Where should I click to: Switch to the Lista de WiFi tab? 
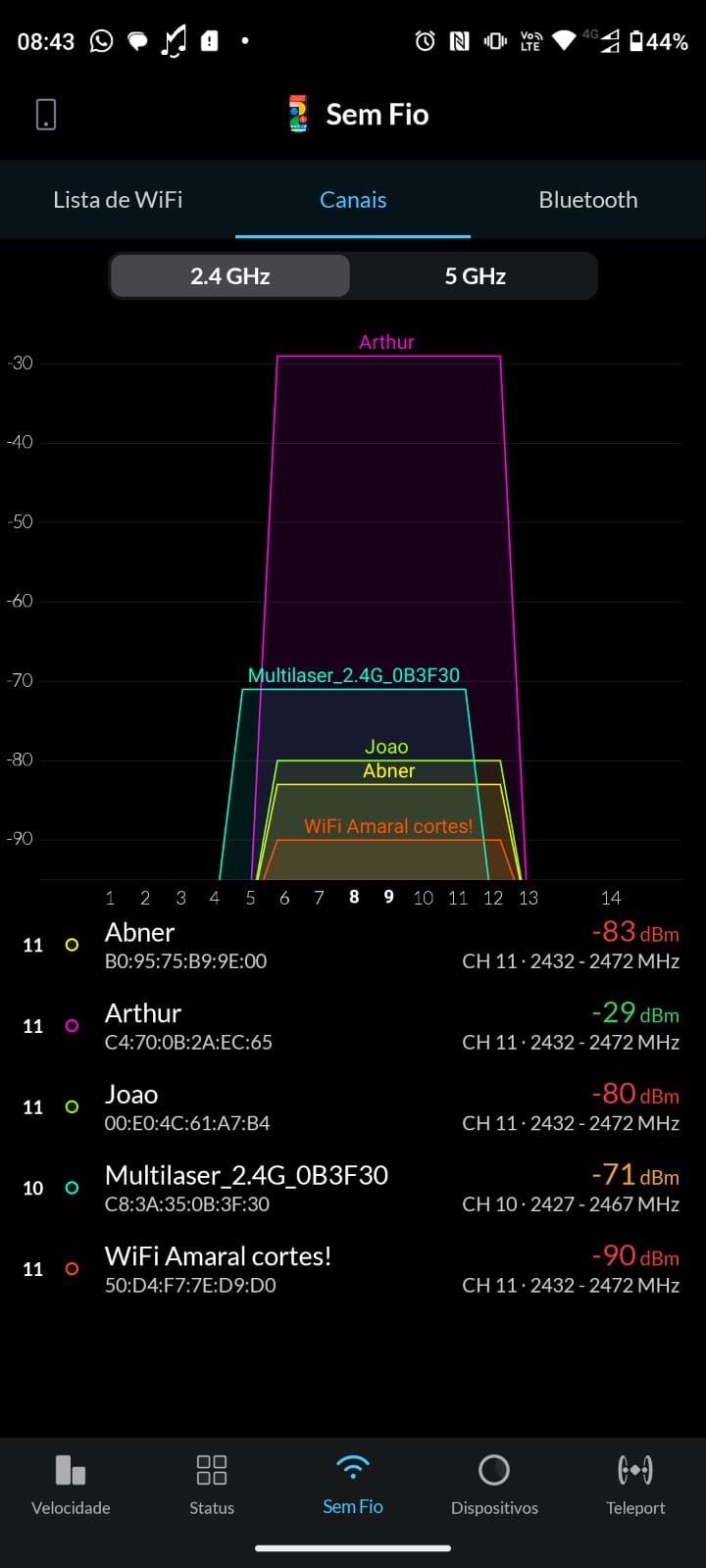tap(118, 200)
